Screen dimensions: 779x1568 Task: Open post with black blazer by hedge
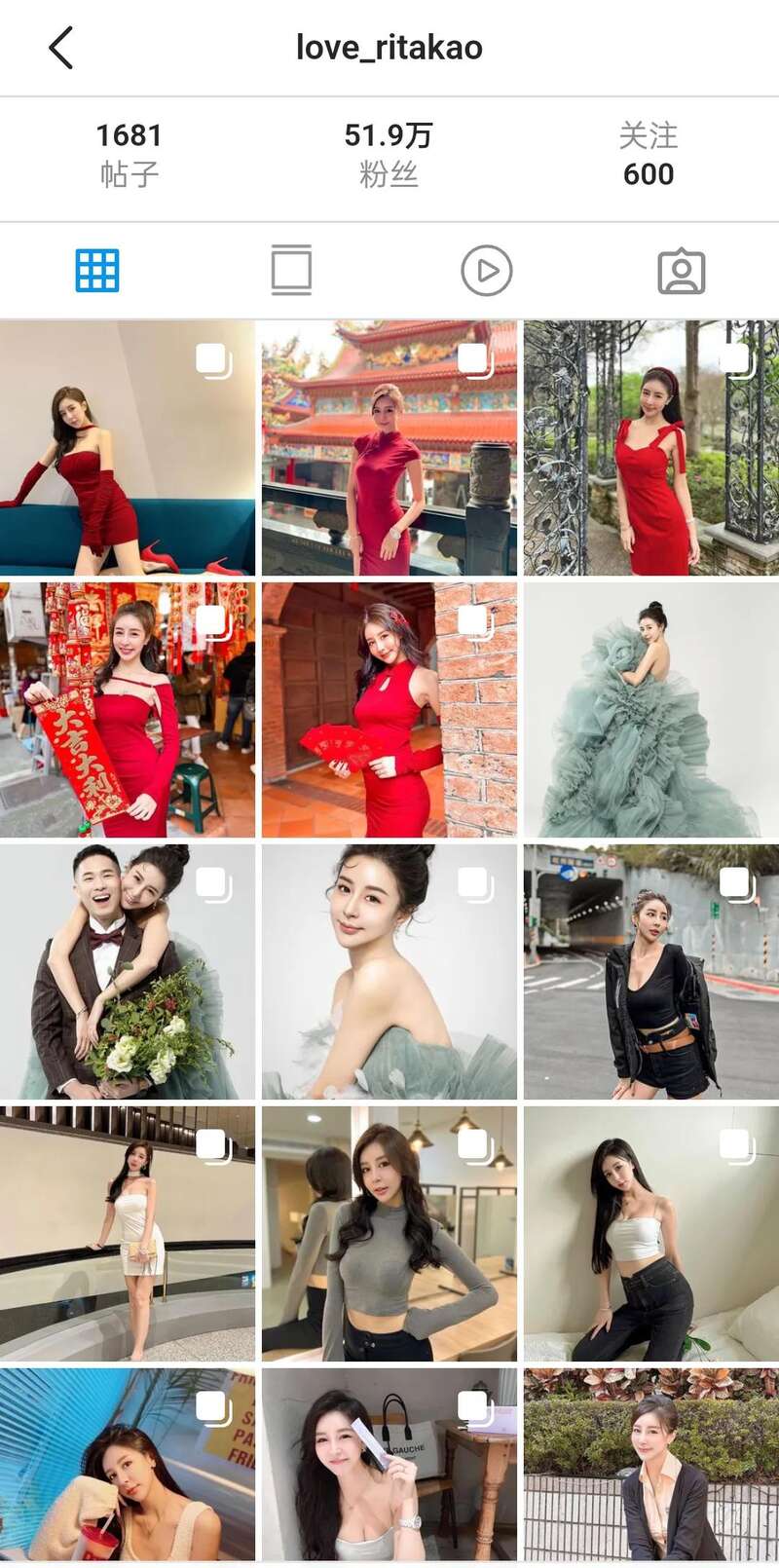pyautogui.click(x=650, y=1466)
